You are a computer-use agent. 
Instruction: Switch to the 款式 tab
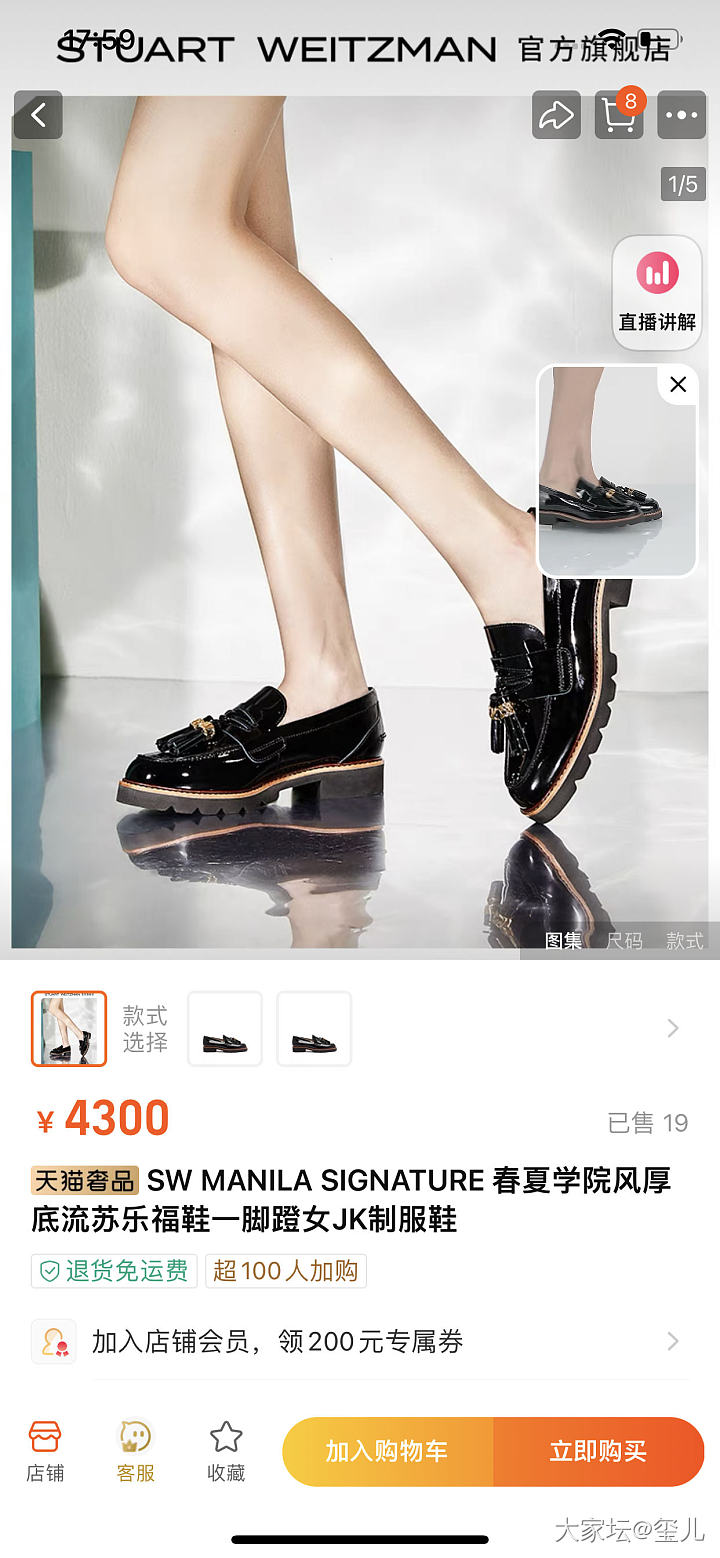[x=685, y=940]
